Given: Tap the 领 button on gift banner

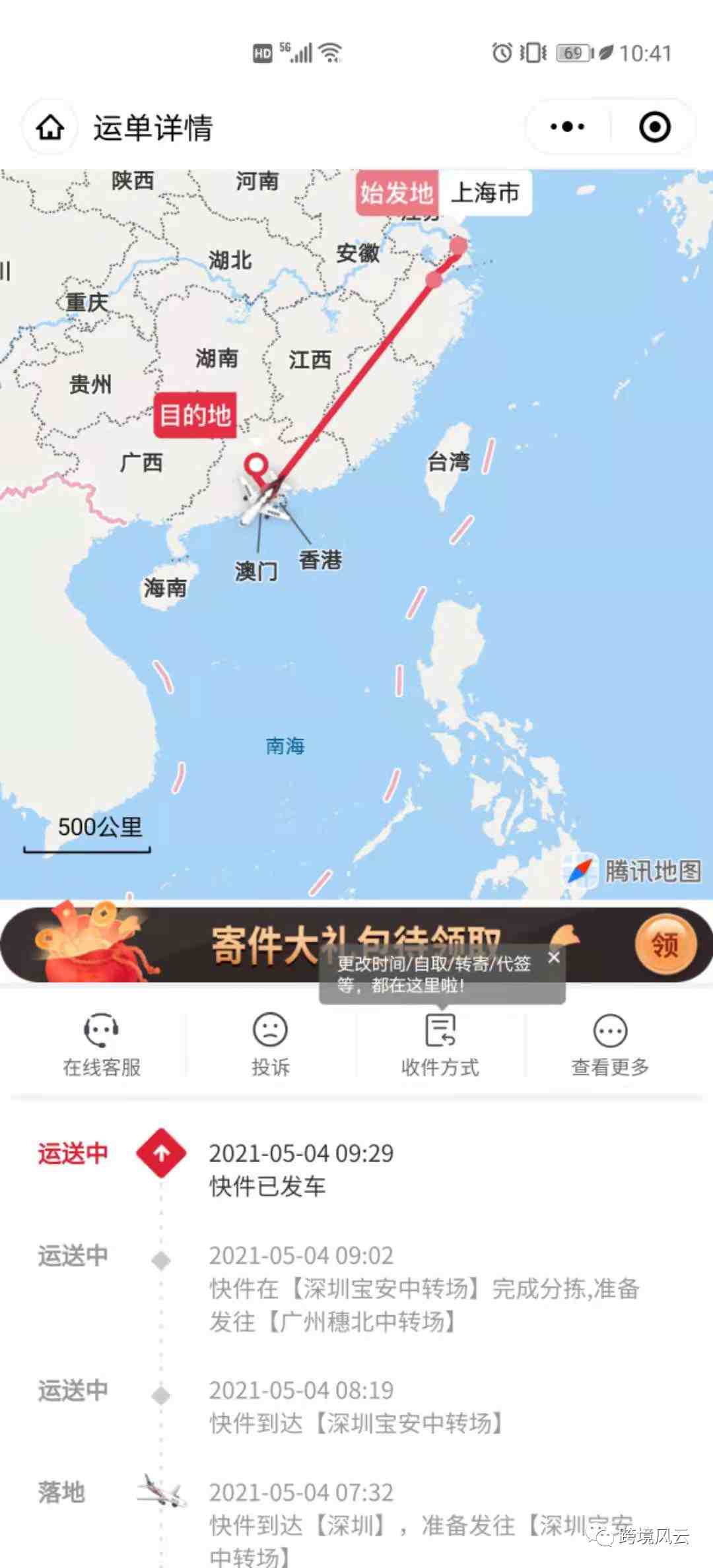Looking at the screenshot, I should coord(665,945).
